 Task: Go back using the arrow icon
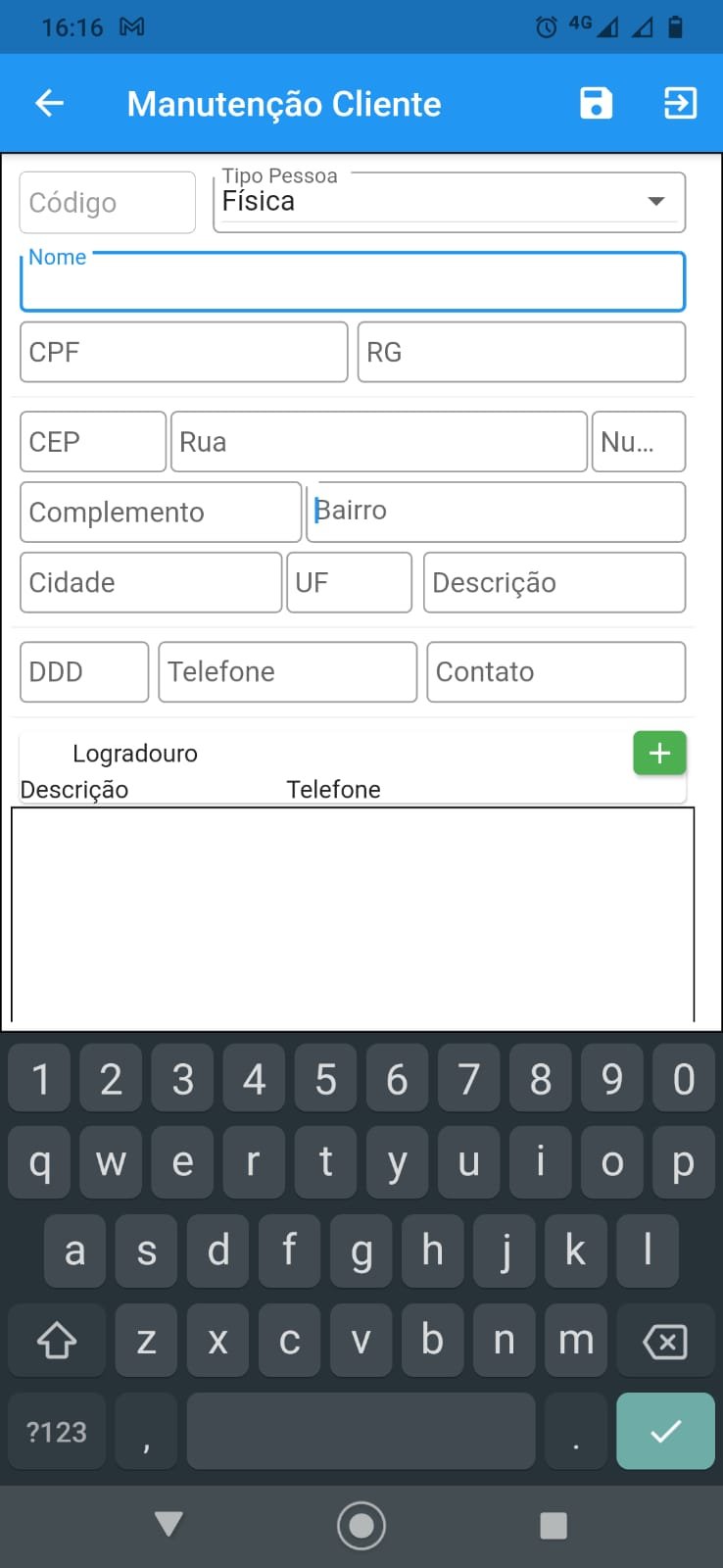(49, 103)
